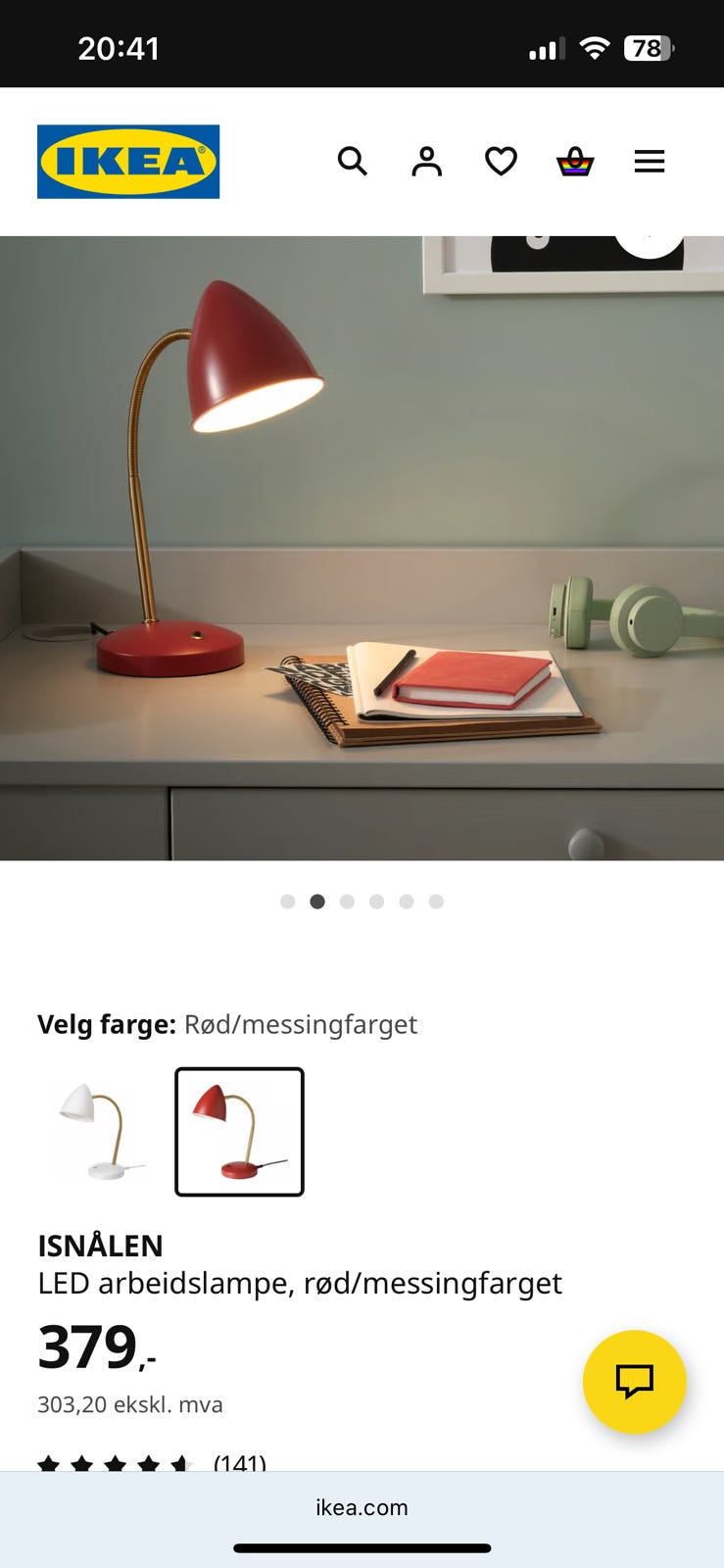Click Velg farge color selection heading
Screen dimensions: 724x1568
tap(104, 1023)
